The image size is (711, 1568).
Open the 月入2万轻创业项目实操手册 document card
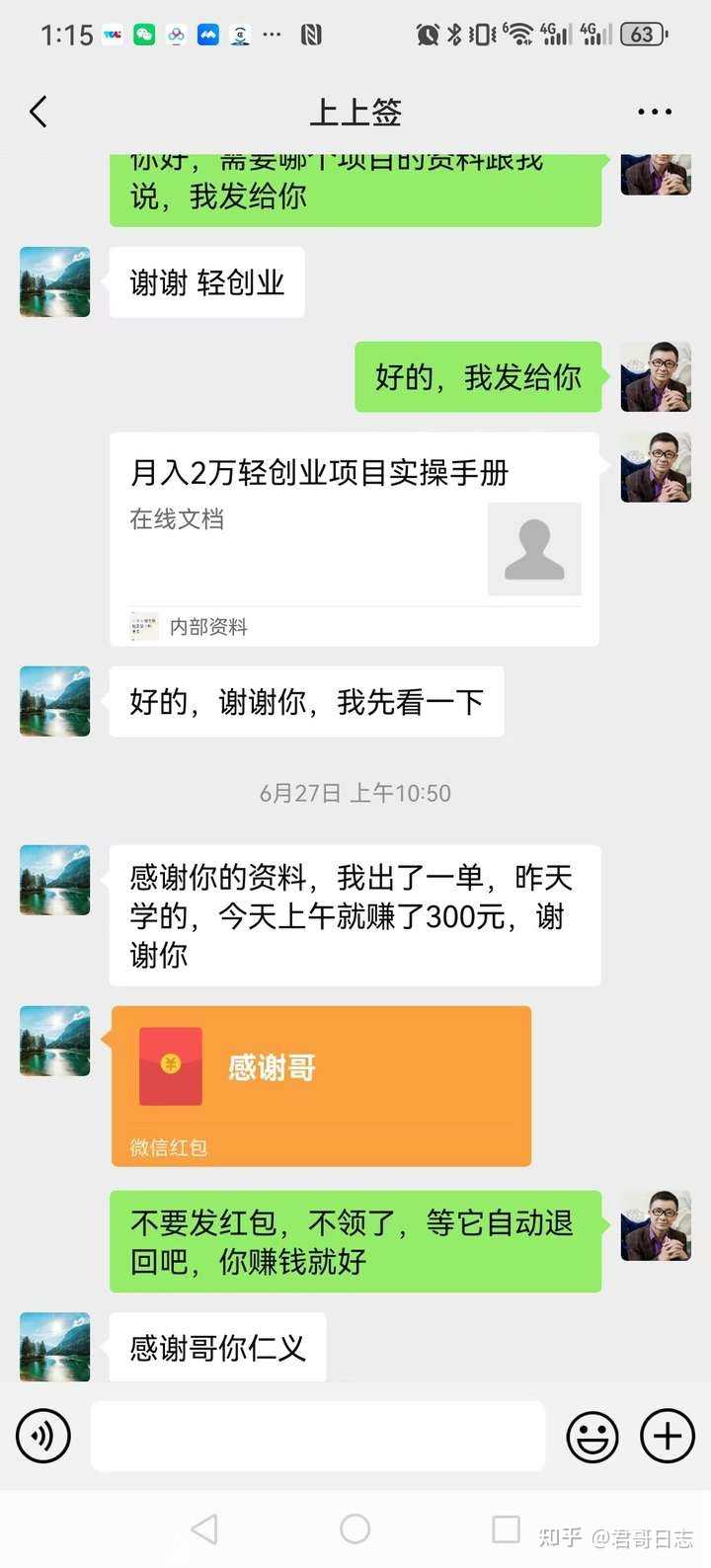click(x=354, y=538)
